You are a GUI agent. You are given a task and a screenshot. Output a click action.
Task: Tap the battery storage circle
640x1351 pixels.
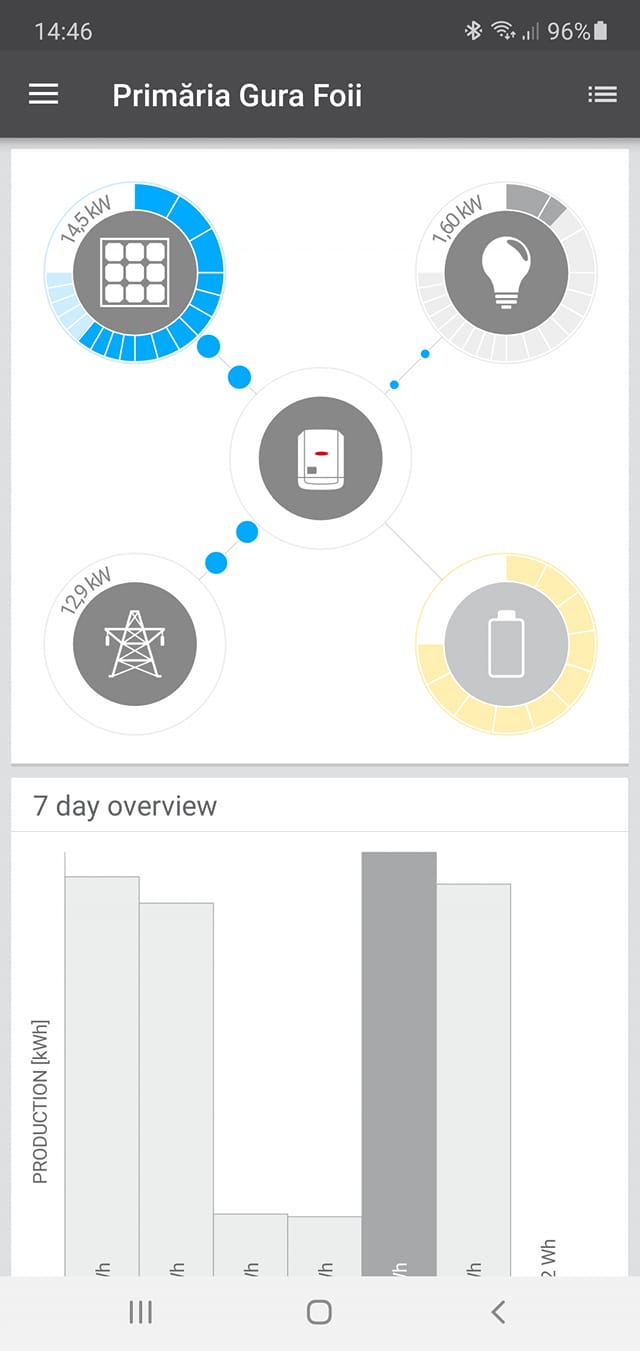tap(506, 644)
